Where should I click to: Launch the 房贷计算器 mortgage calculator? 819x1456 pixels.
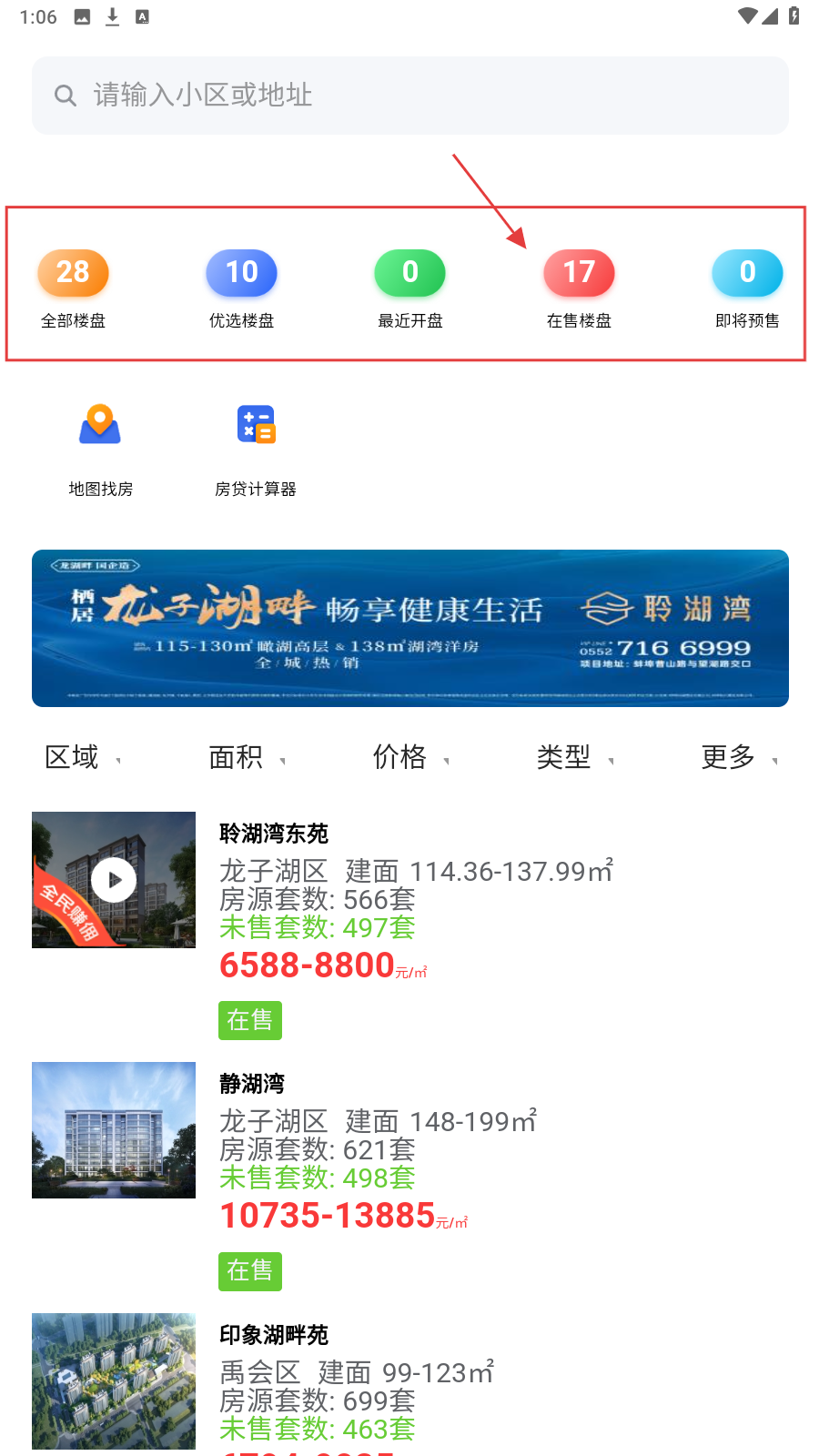tap(256, 448)
